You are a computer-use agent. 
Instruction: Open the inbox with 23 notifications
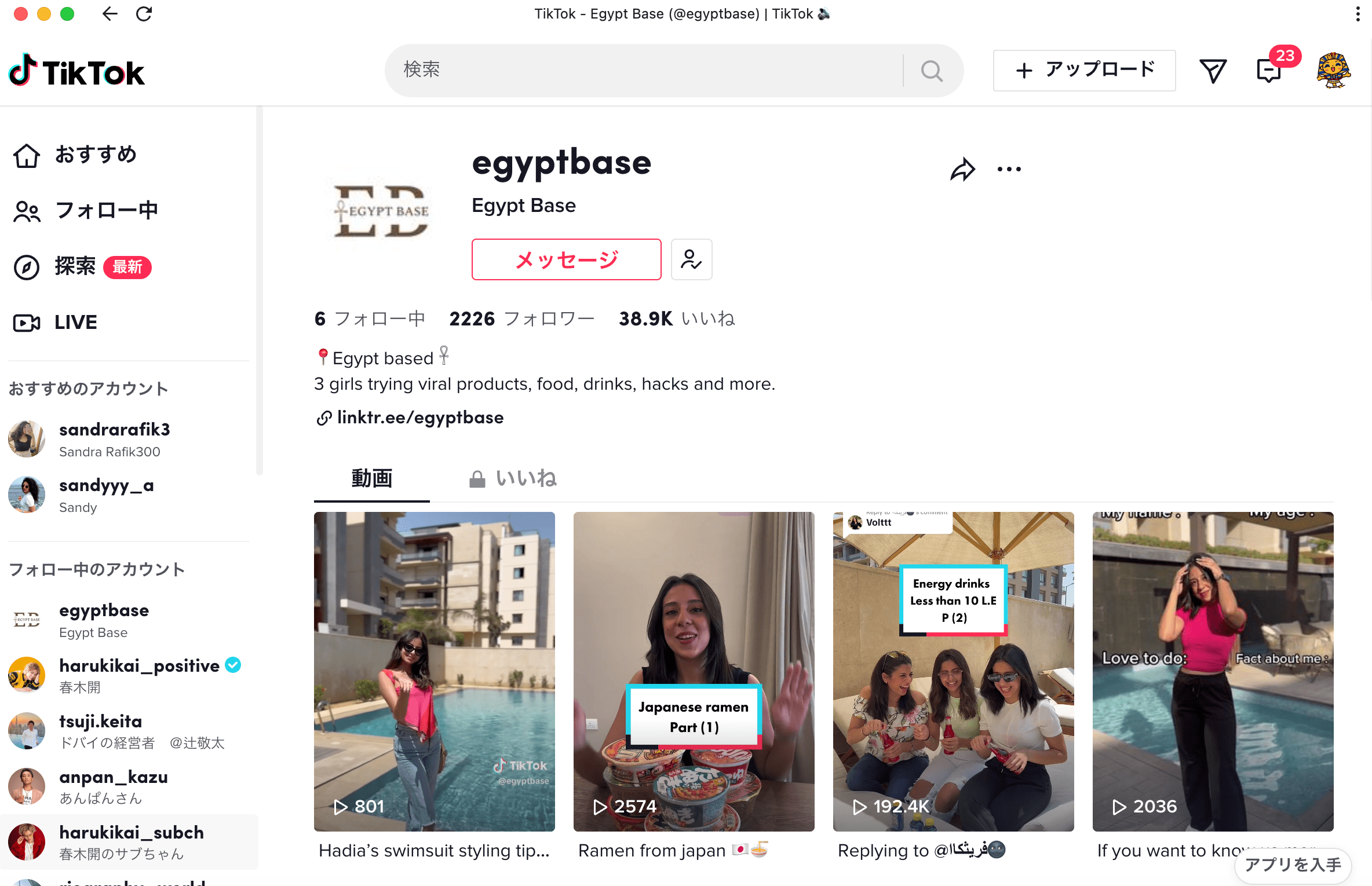[1269, 71]
